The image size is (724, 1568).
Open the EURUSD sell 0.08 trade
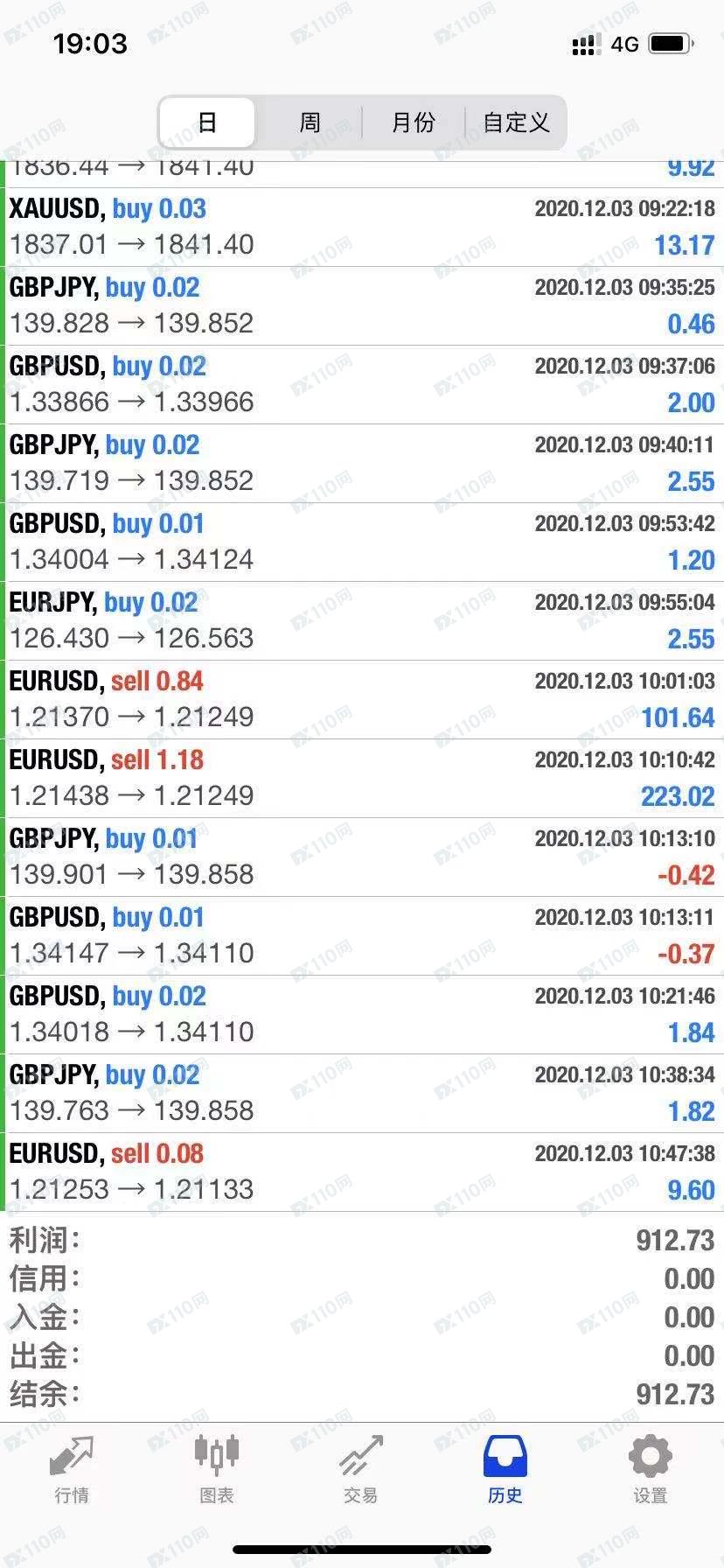point(362,1172)
